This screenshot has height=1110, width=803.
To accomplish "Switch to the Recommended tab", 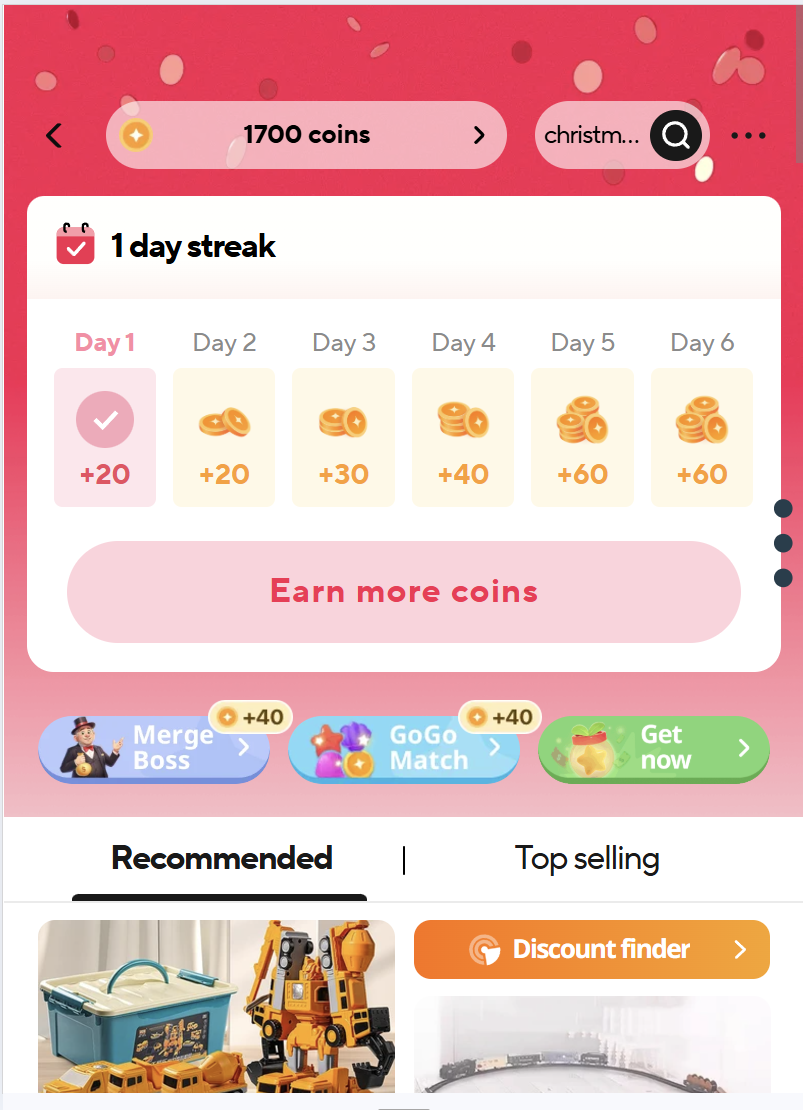I will point(221,859).
